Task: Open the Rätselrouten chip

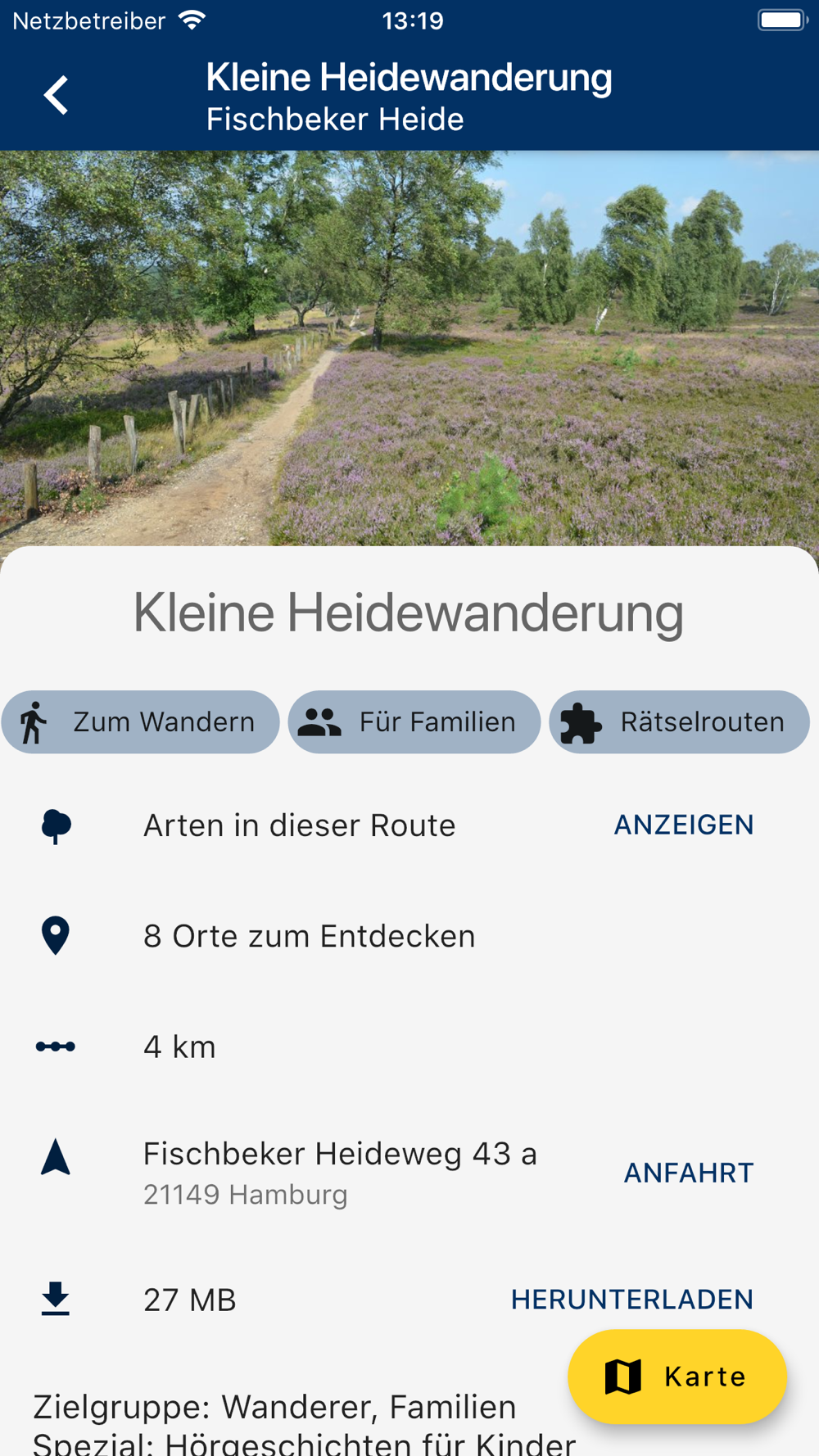Action: 679,721
